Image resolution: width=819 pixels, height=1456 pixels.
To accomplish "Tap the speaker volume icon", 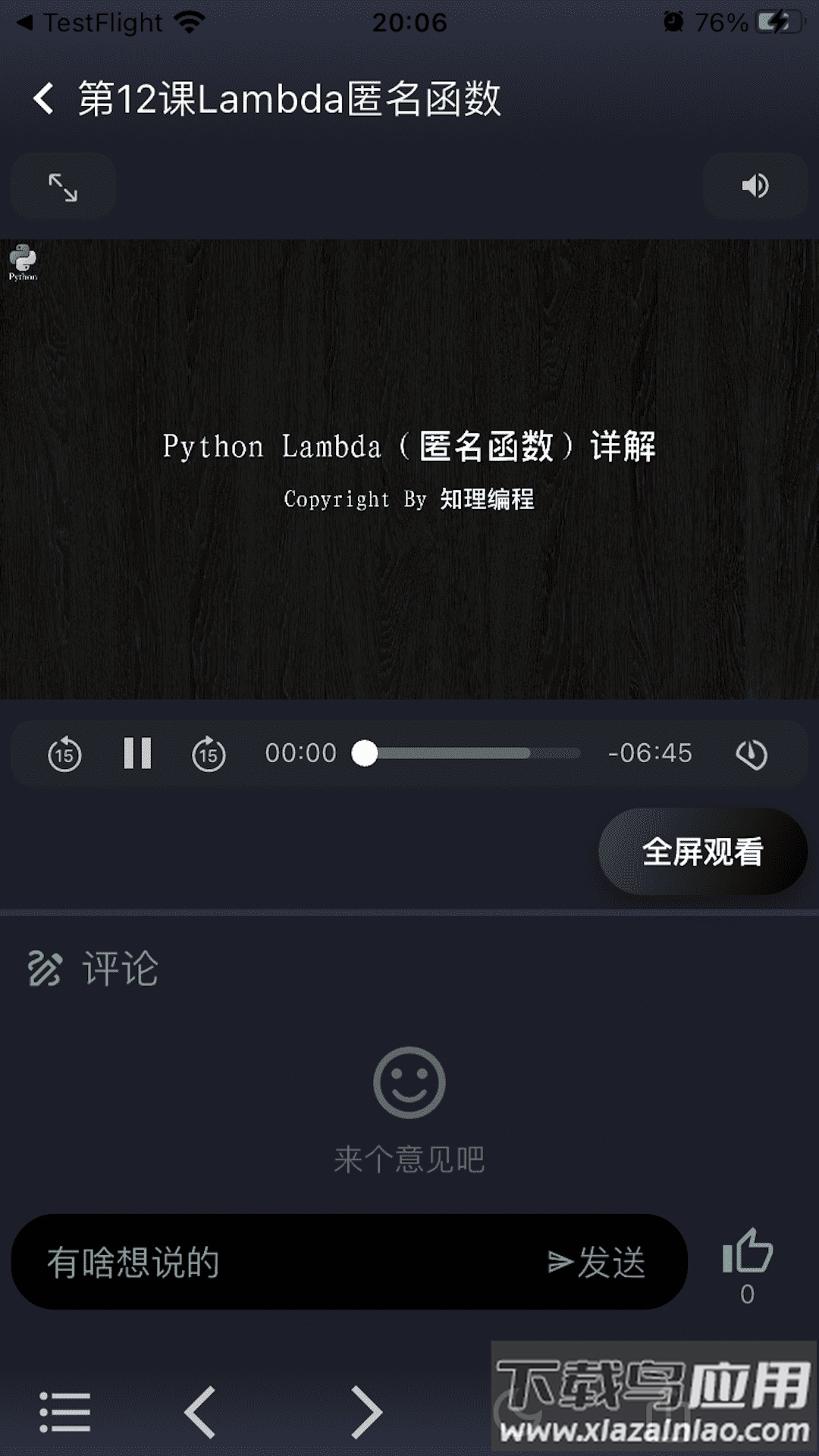I will click(x=755, y=185).
